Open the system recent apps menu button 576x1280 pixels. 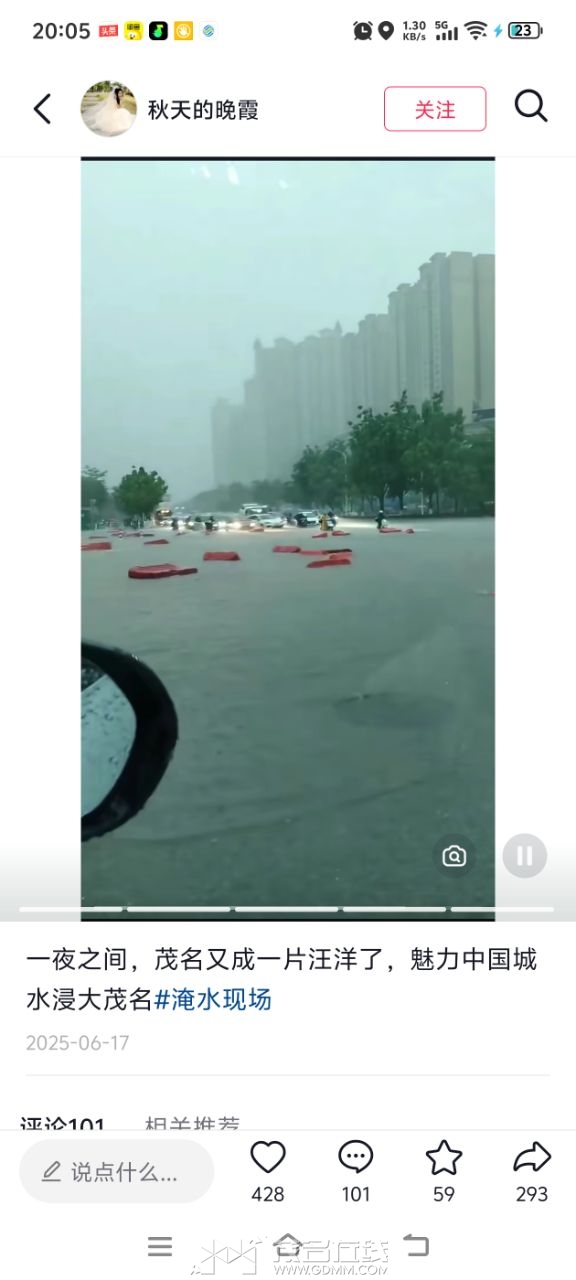pos(160,1246)
